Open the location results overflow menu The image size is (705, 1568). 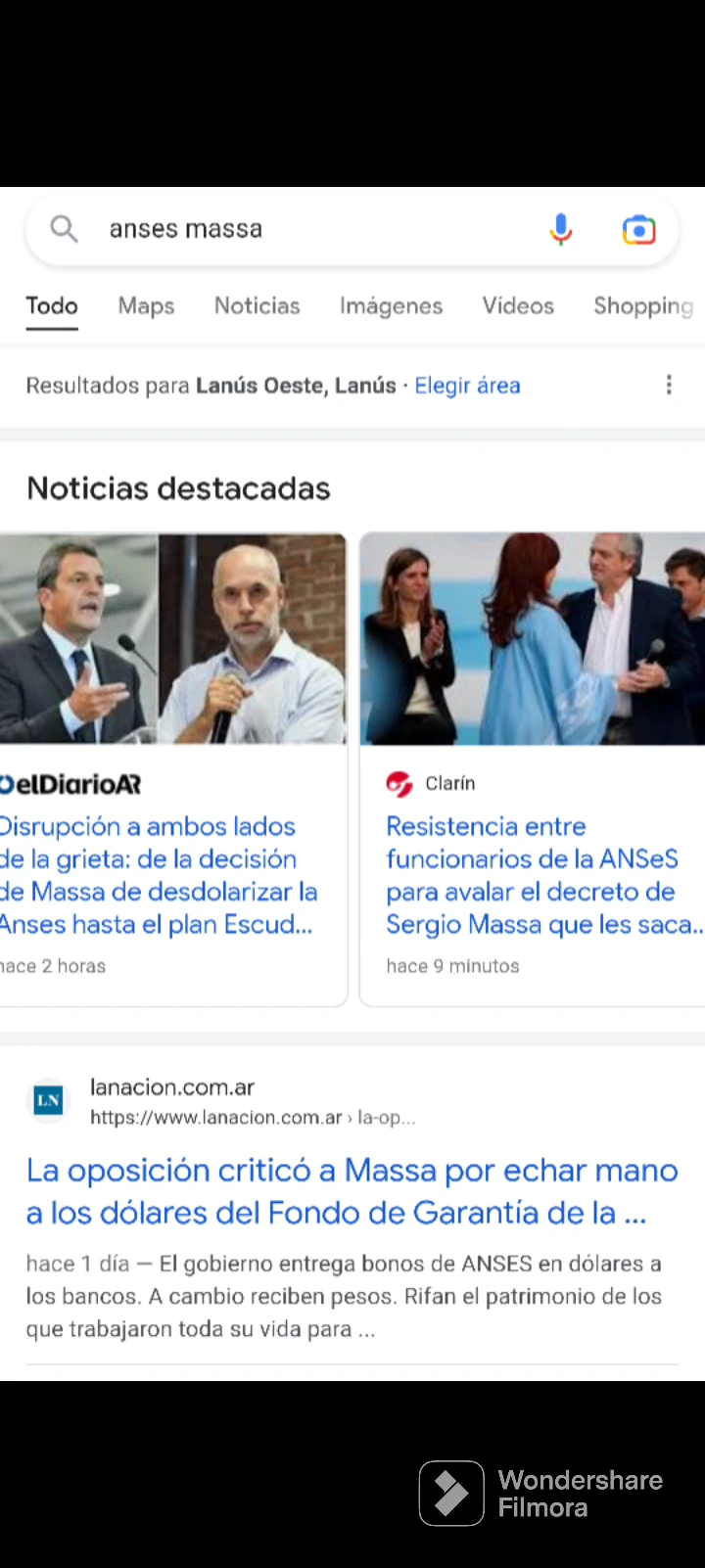click(669, 385)
